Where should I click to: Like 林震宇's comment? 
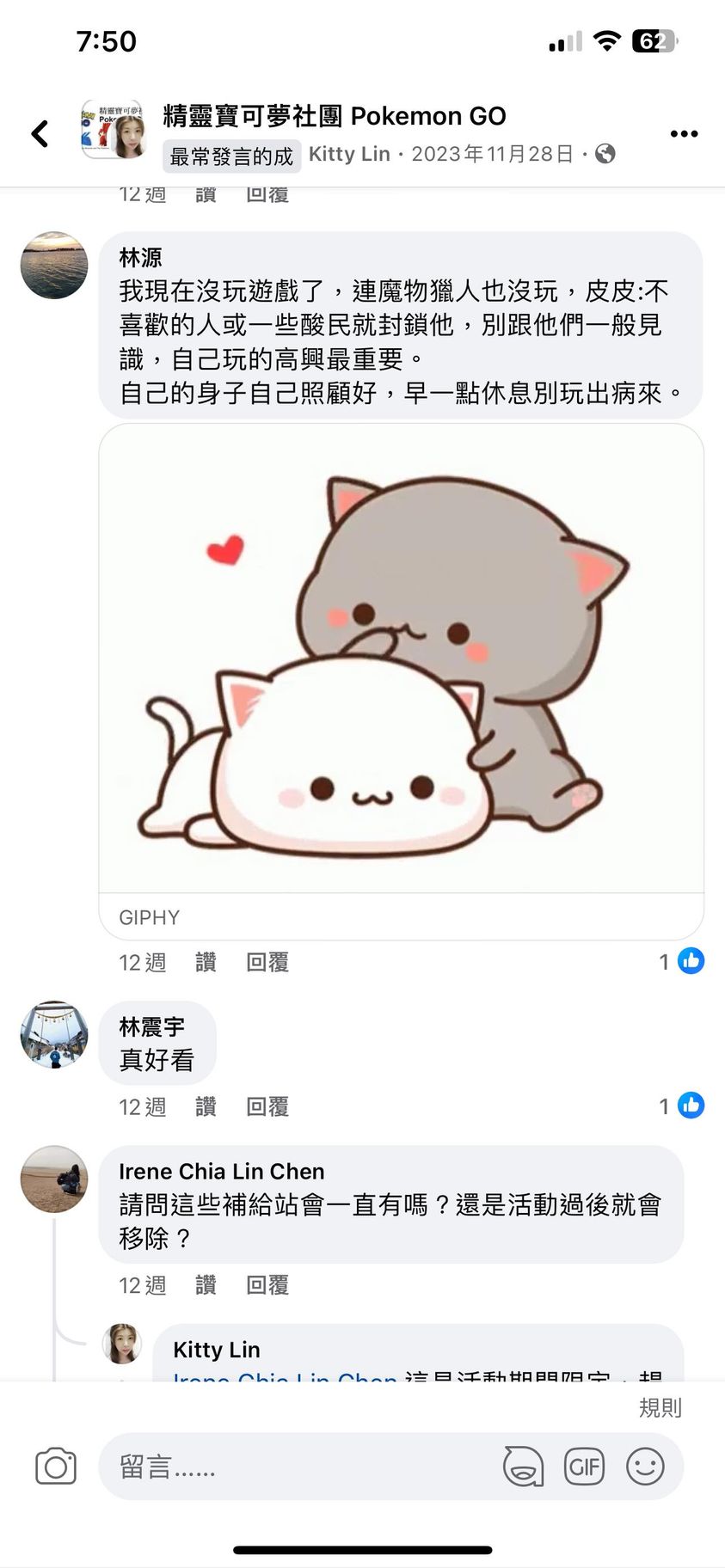(206, 1106)
